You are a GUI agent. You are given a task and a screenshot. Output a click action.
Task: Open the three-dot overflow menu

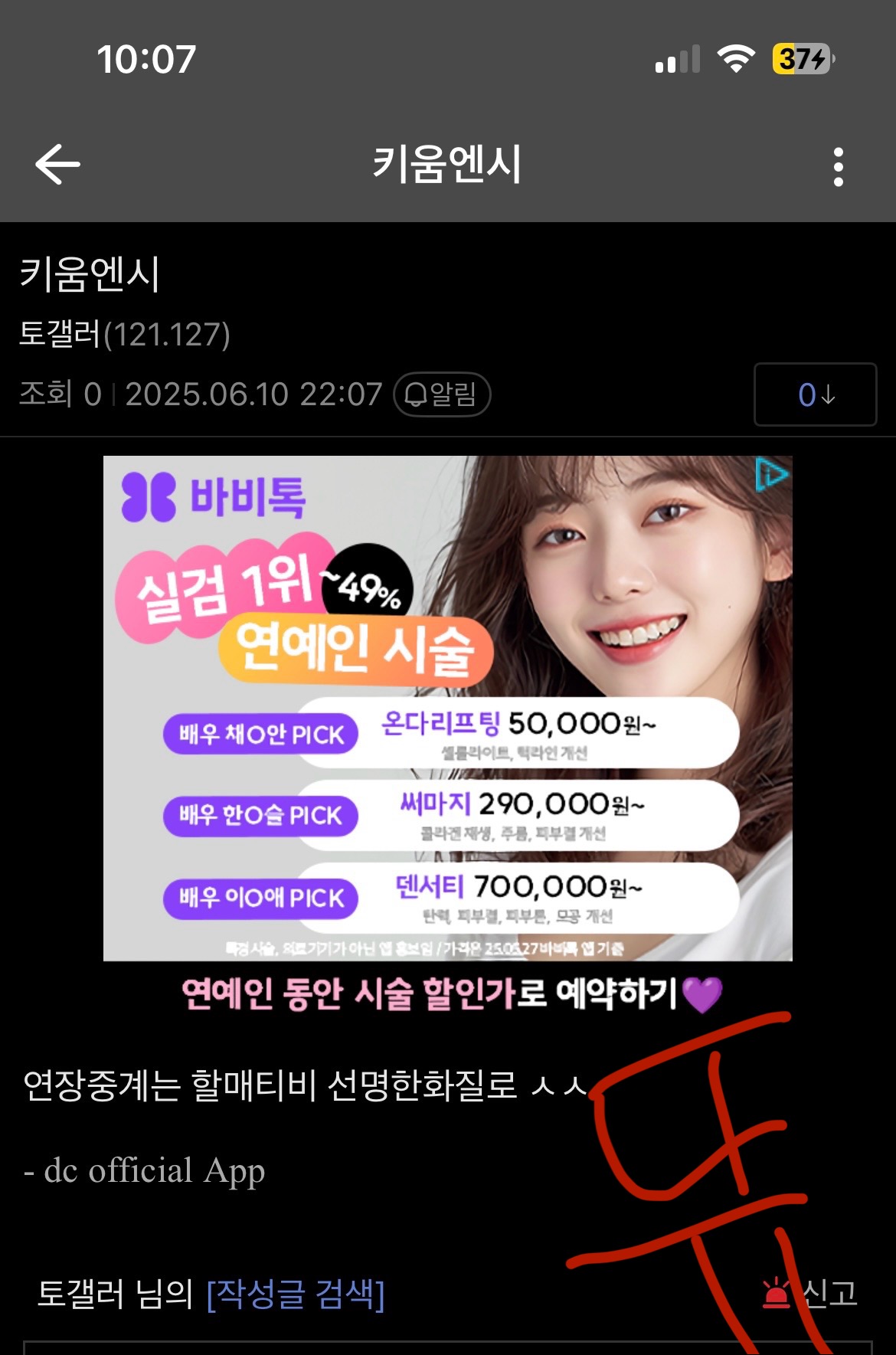coord(839,166)
